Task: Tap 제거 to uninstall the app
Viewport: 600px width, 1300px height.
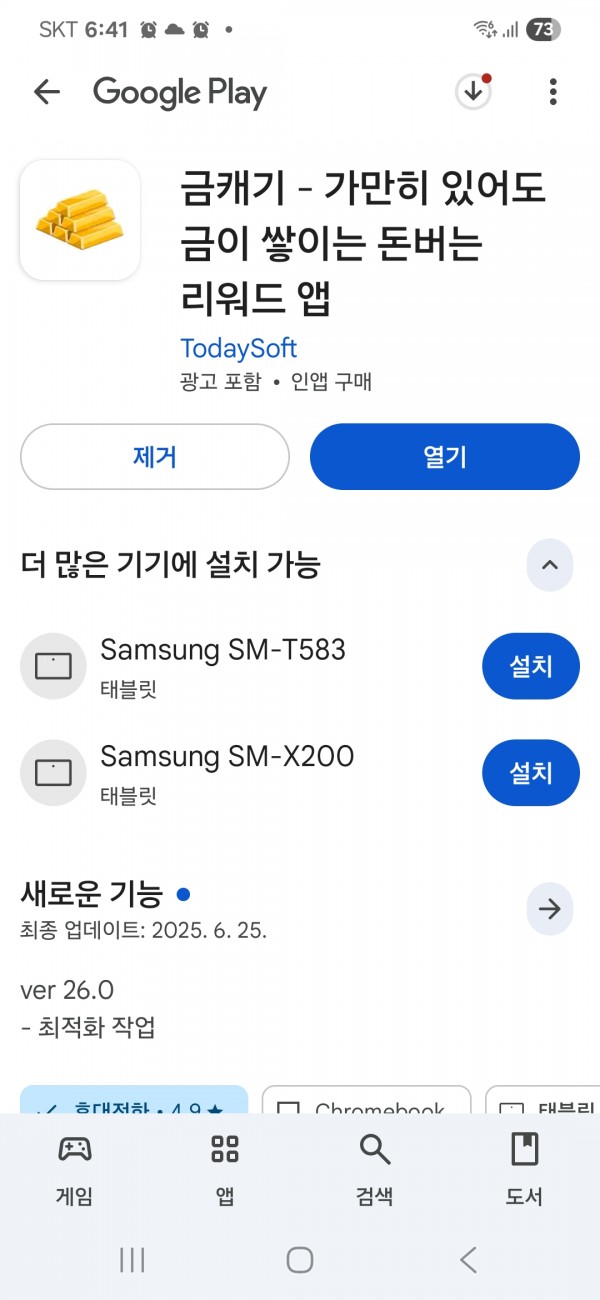Action: (x=155, y=457)
